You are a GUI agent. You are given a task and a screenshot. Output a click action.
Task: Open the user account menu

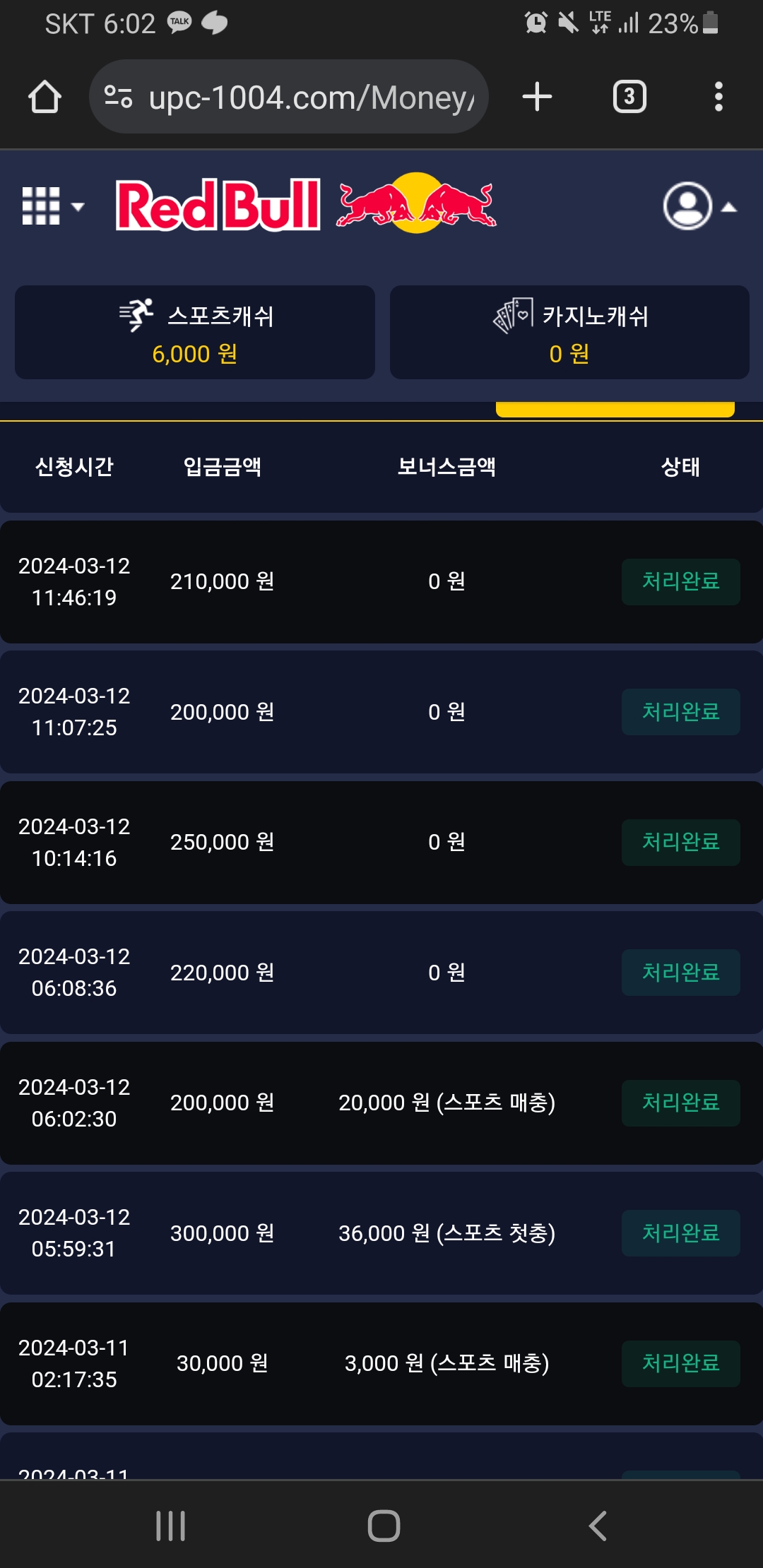[x=699, y=206]
